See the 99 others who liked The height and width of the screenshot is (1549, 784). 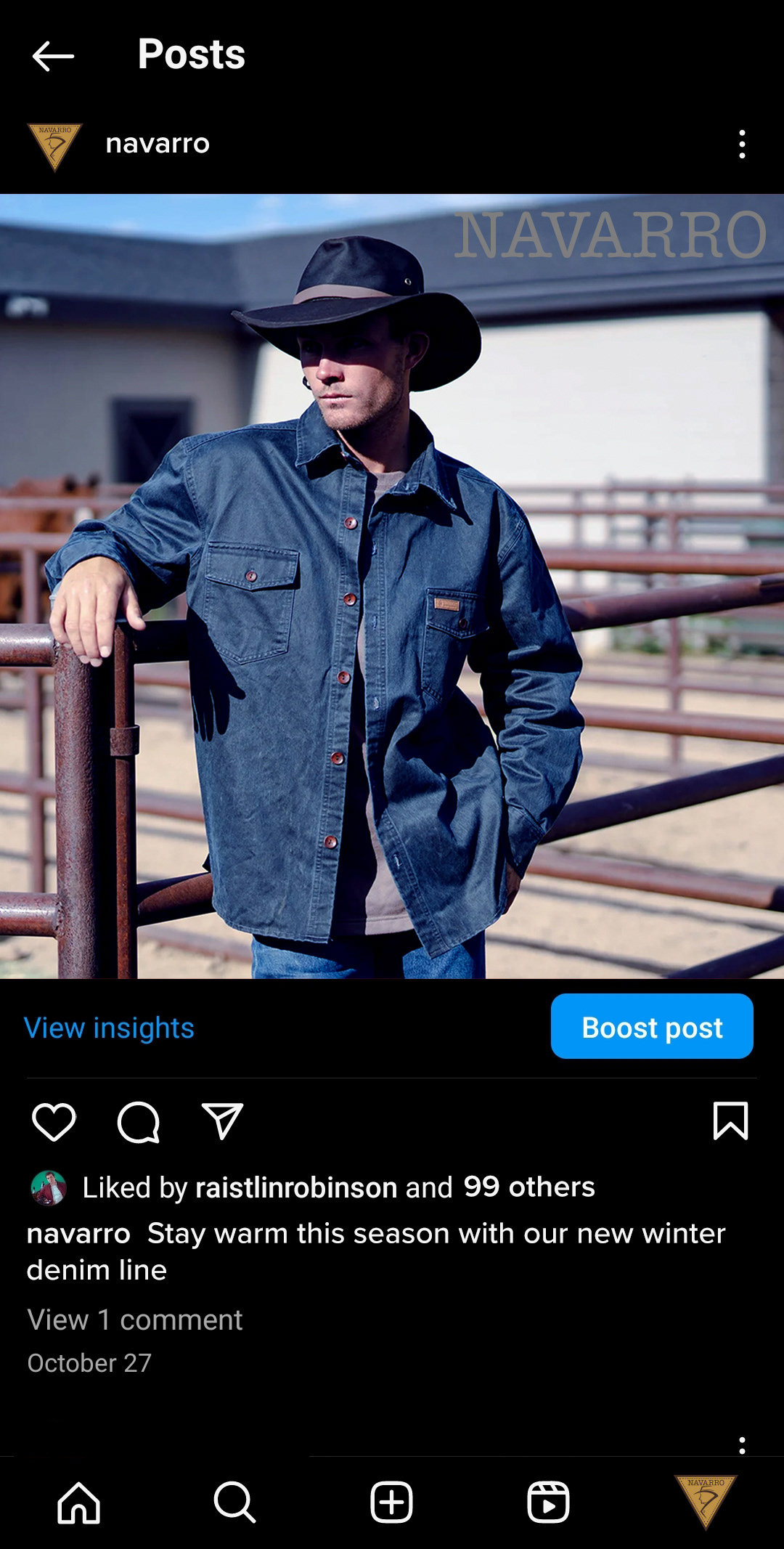click(528, 1187)
